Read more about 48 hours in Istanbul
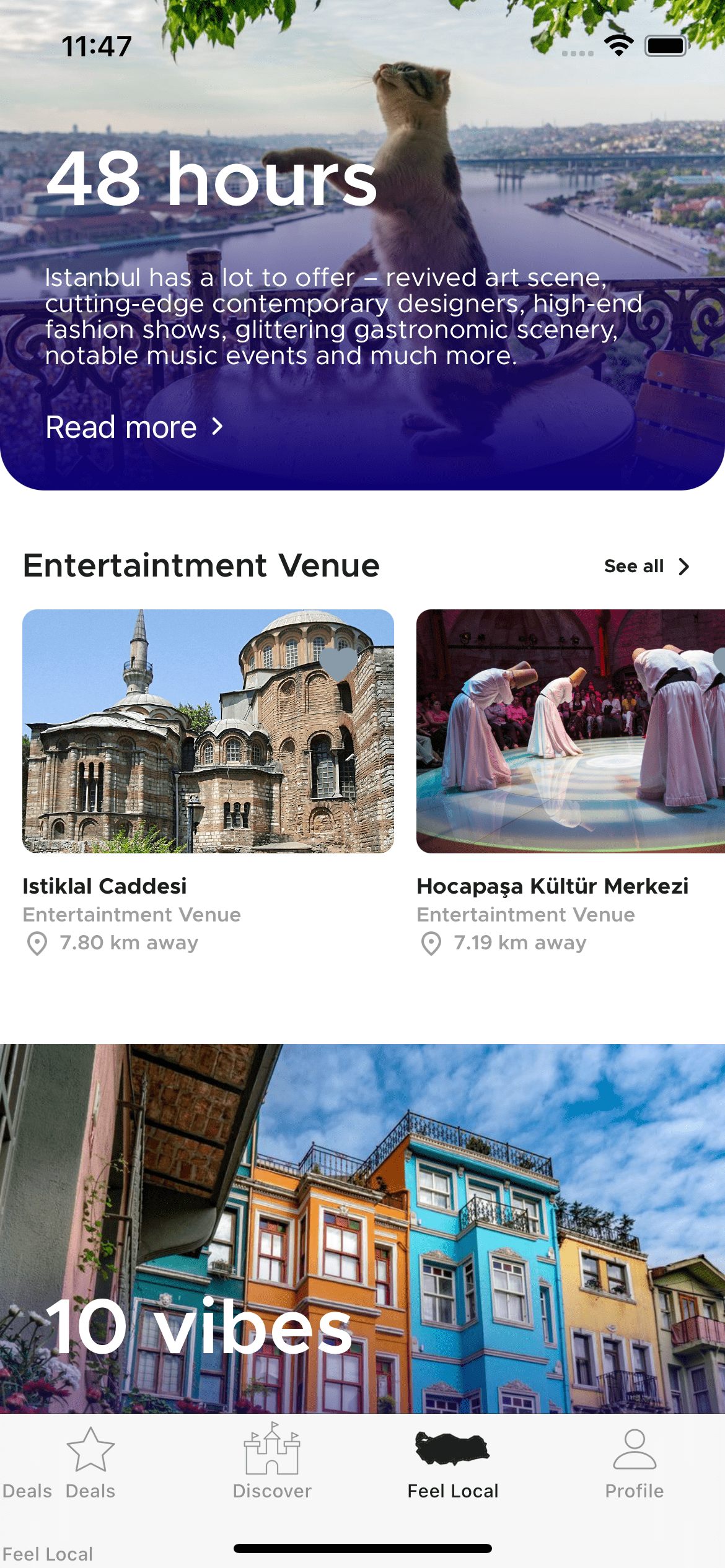This screenshot has width=725, height=1568. [133, 427]
